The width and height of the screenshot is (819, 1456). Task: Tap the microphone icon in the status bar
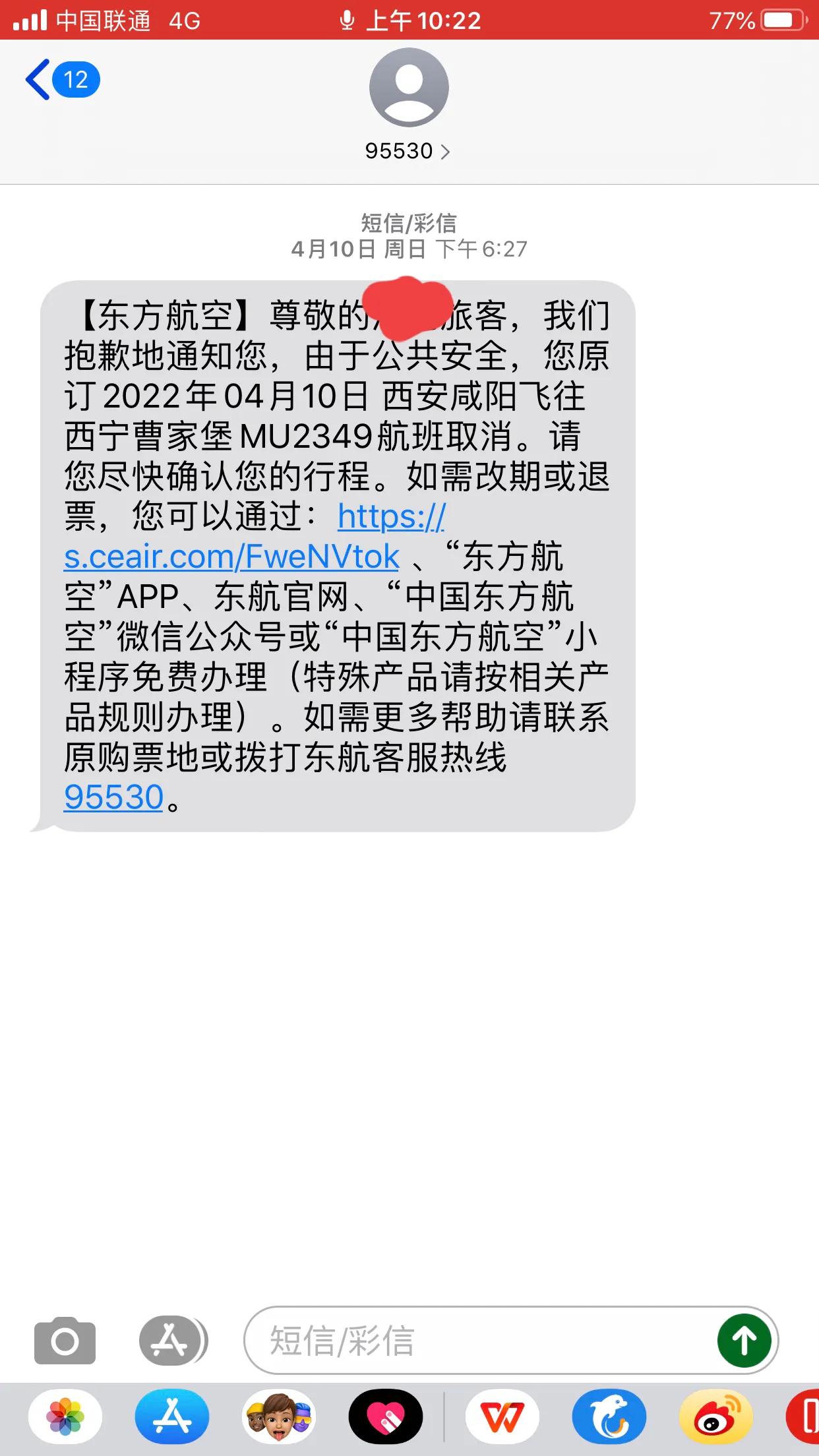point(346,20)
